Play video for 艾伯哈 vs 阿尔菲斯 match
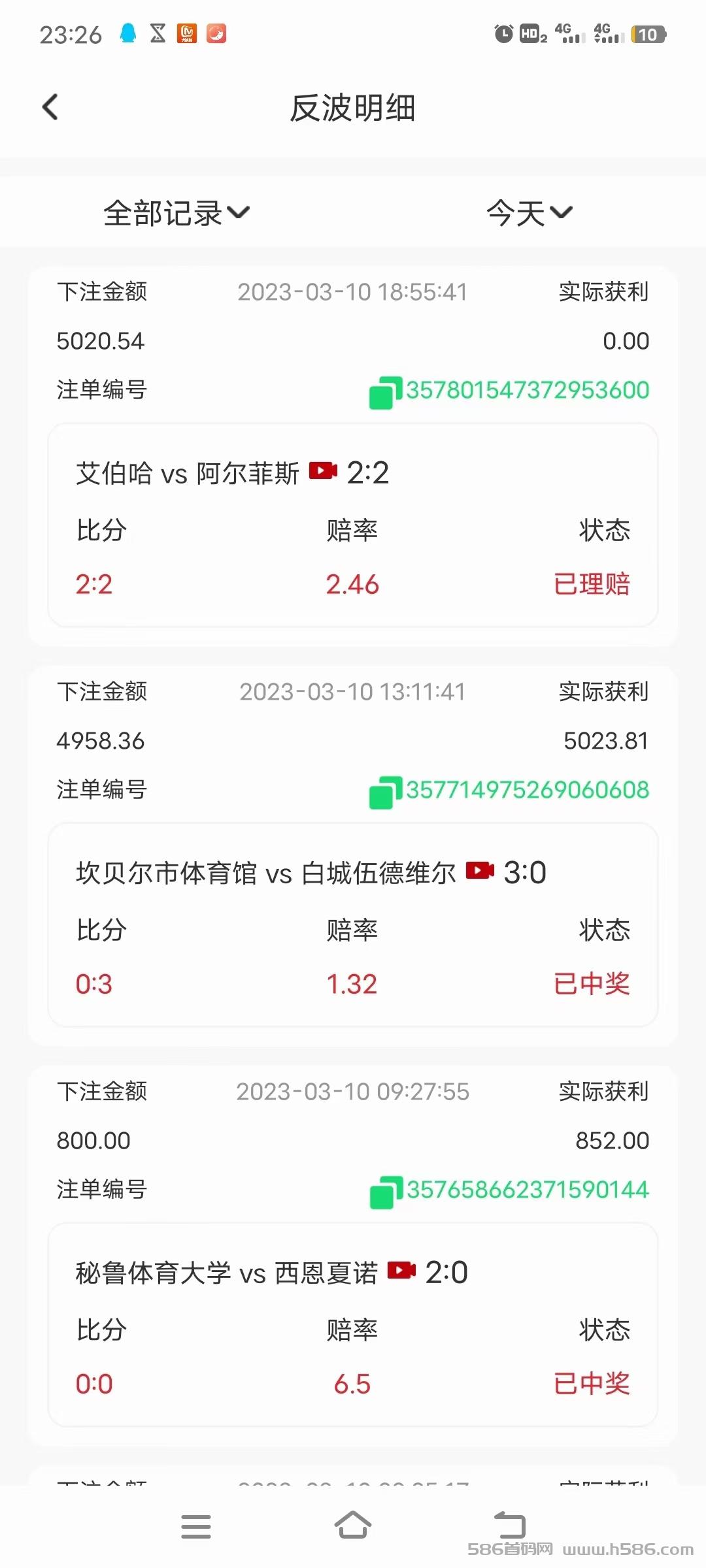706x1568 pixels. 323,470
